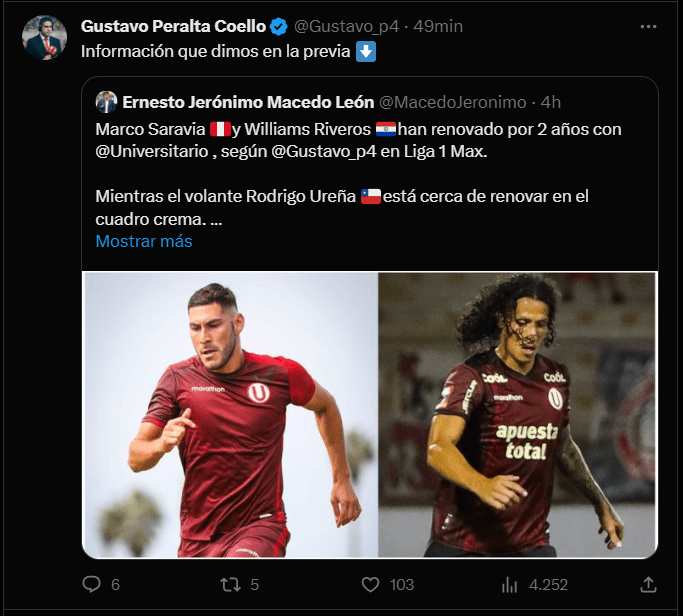Open Gustavo Peralta Coello's profile avatar

tap(45, 37)
